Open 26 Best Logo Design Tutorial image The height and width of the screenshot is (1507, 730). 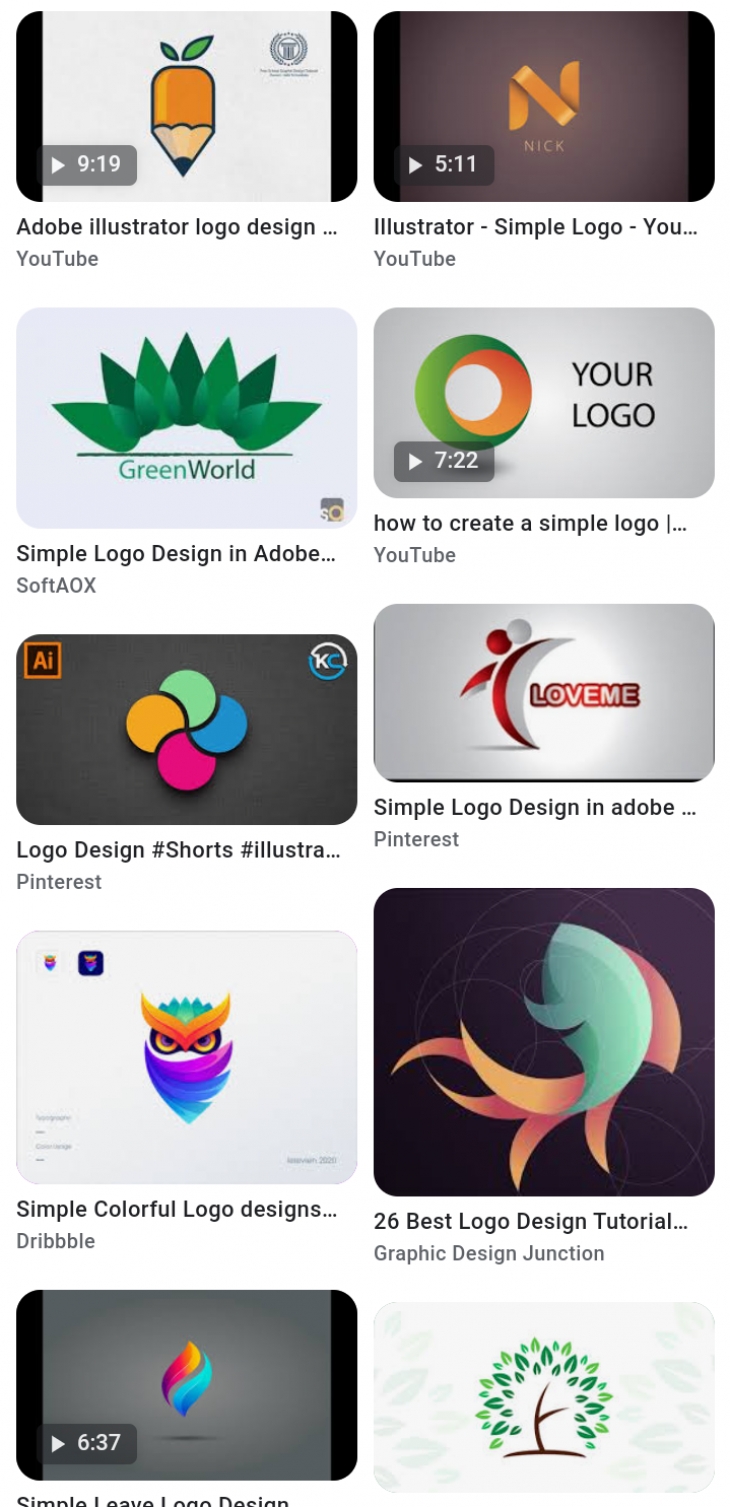(544, 1042)
